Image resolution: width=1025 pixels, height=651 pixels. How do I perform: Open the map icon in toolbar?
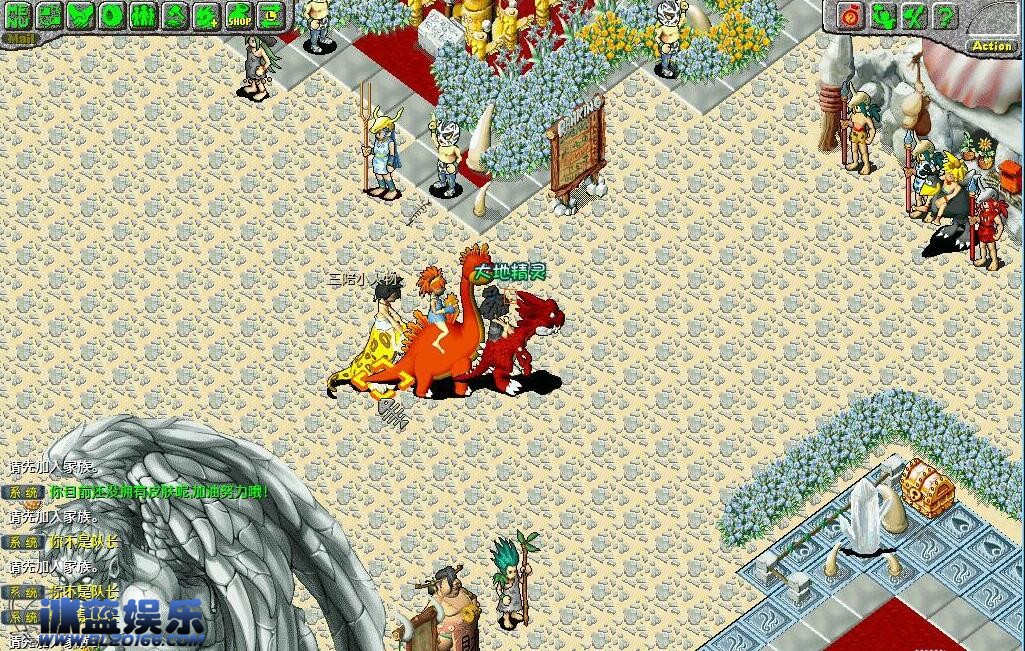pyautogui.click(x=50, y=15)
